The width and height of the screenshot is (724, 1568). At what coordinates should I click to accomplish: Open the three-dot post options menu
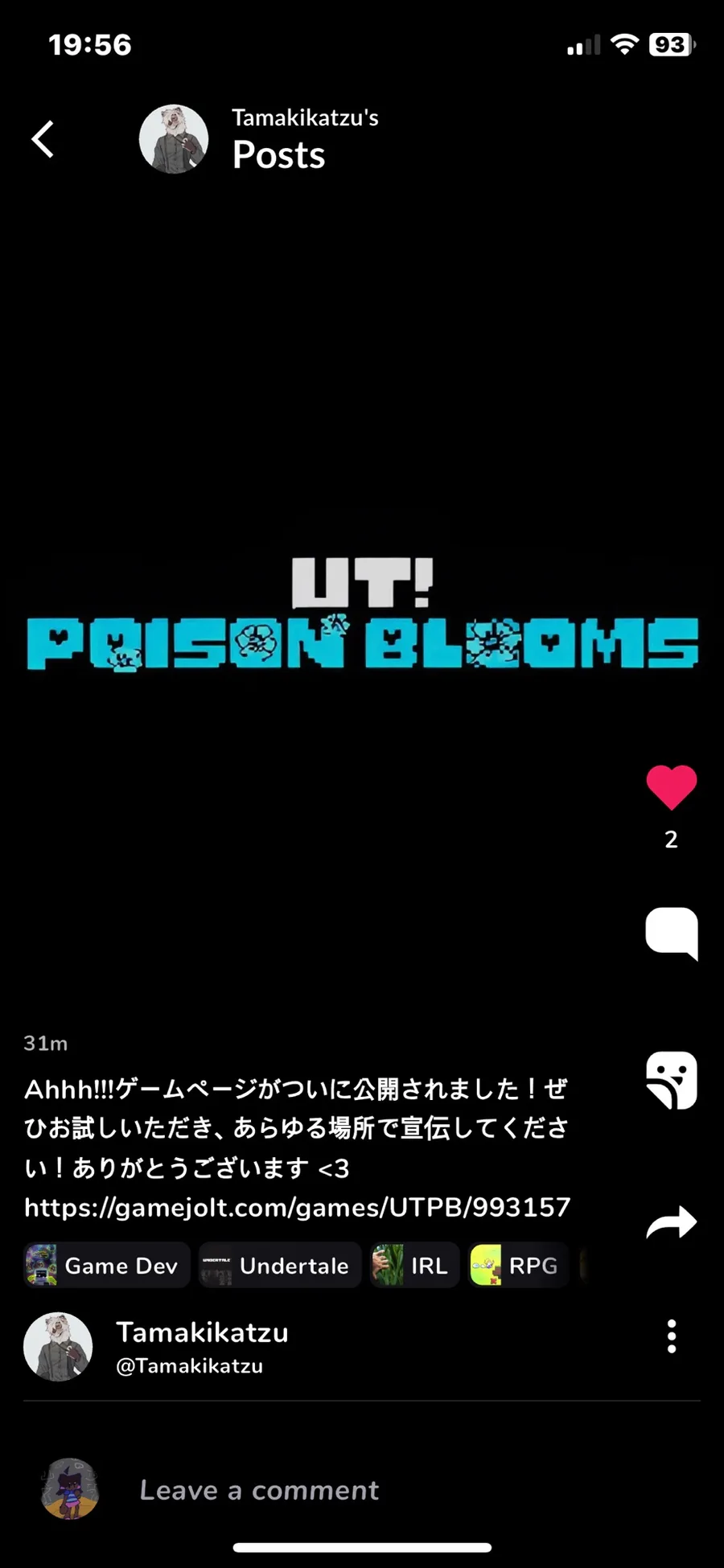[x=672, y=1336]
